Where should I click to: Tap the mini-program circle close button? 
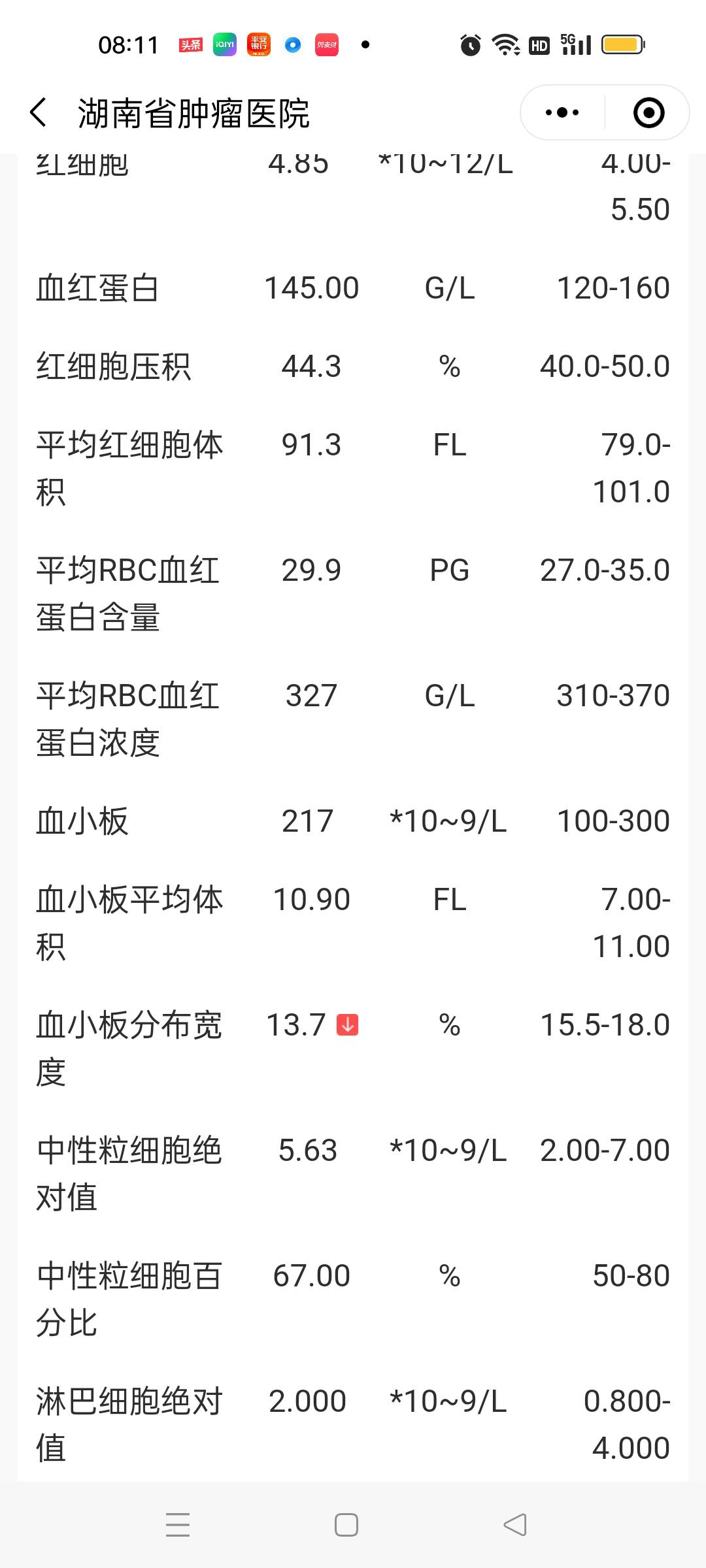coord(649,112)
